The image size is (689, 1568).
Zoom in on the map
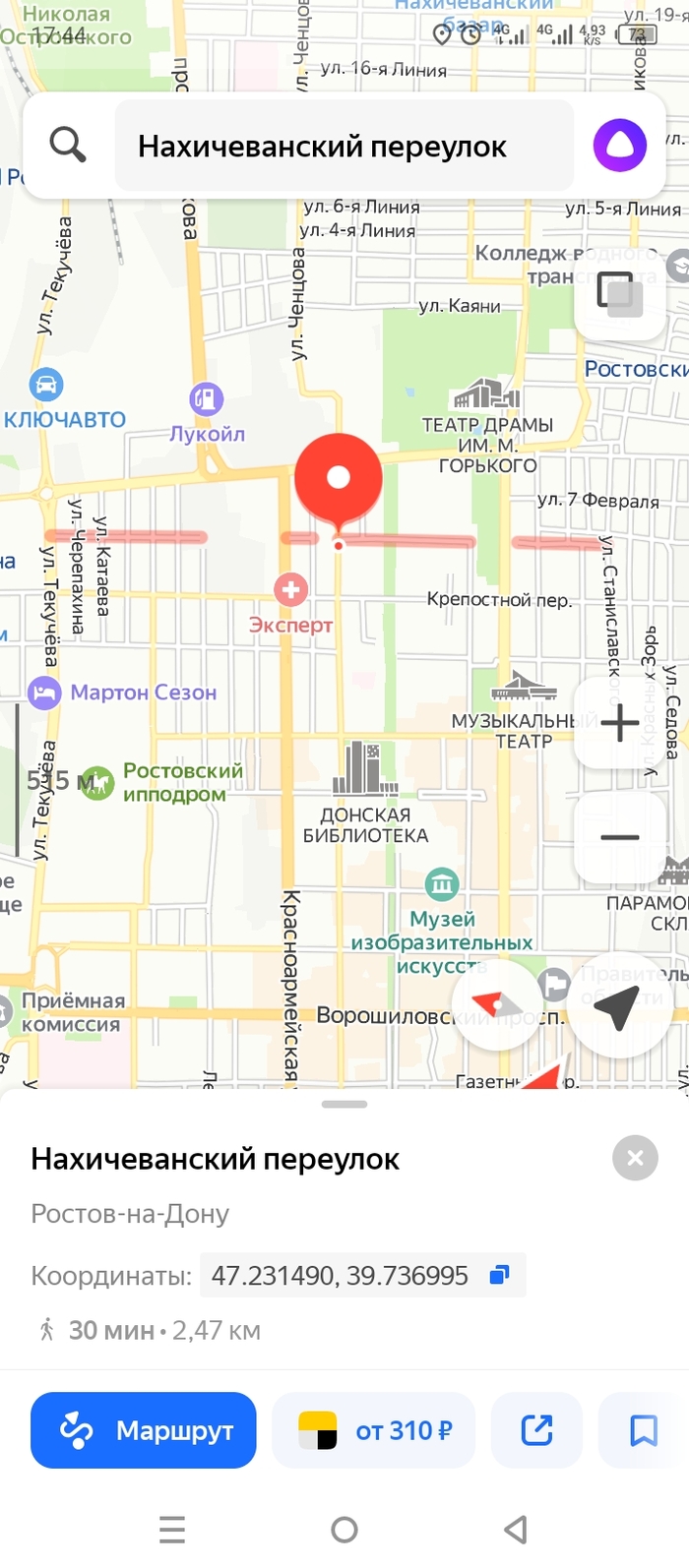(620, 723)
